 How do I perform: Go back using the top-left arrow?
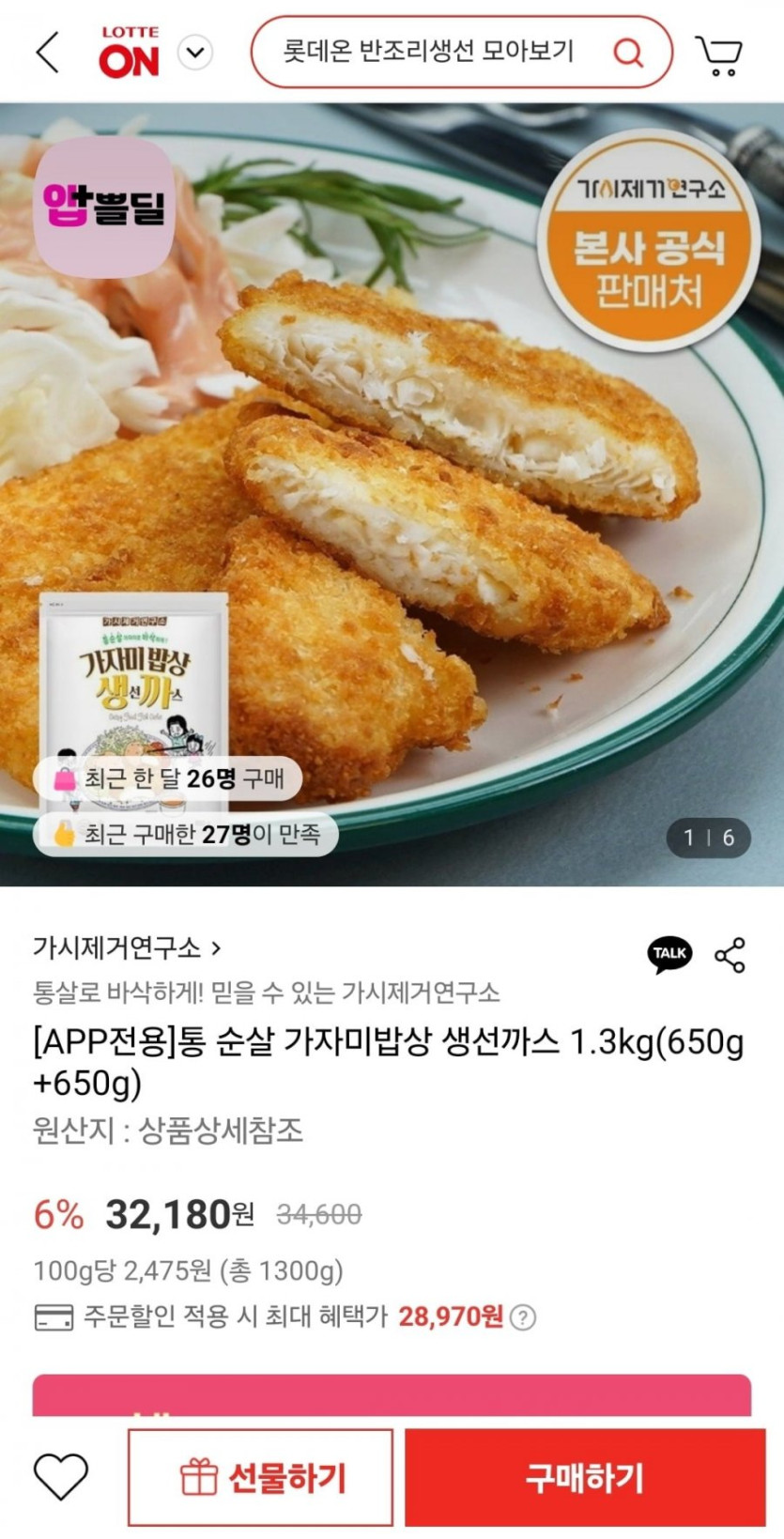click(47, 53)
